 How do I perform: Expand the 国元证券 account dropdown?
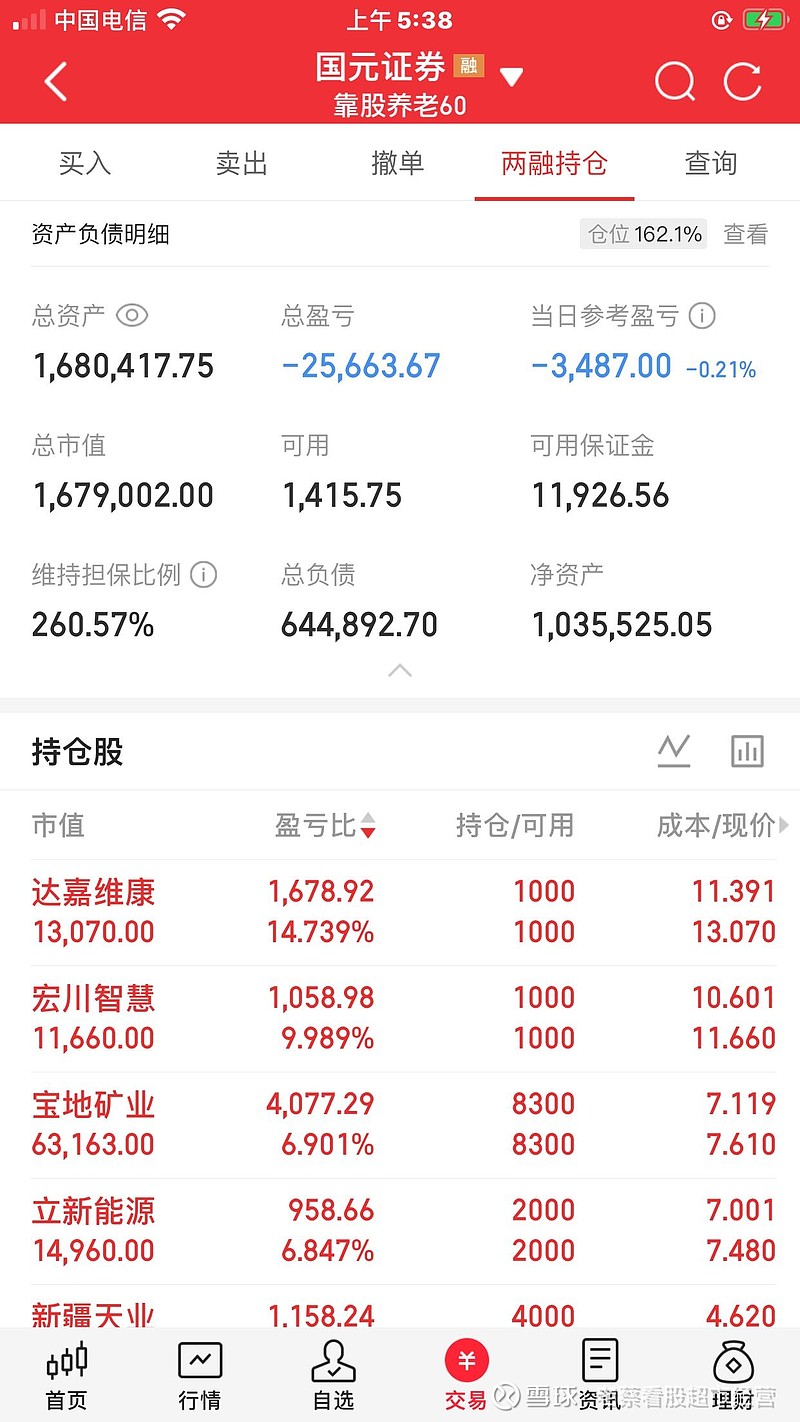pos(511,77)
